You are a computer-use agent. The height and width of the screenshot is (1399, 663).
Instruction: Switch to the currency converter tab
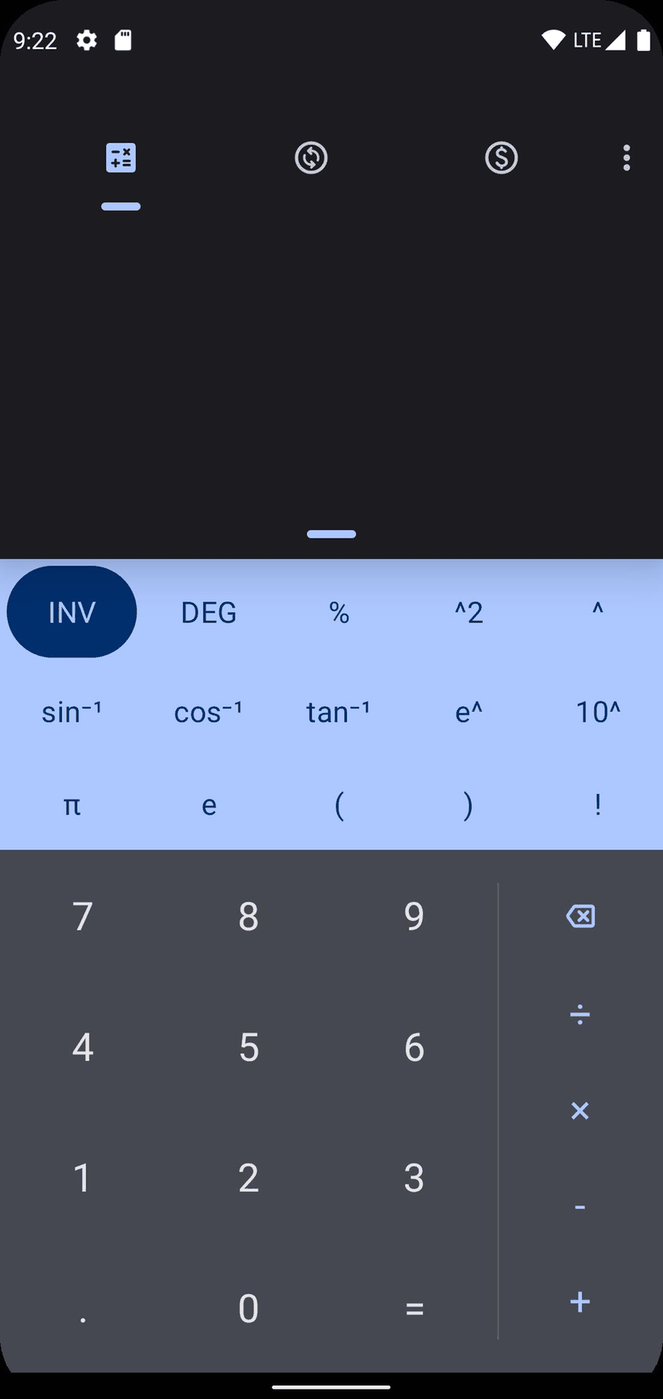pyautogui.click(x=501, y=158)
